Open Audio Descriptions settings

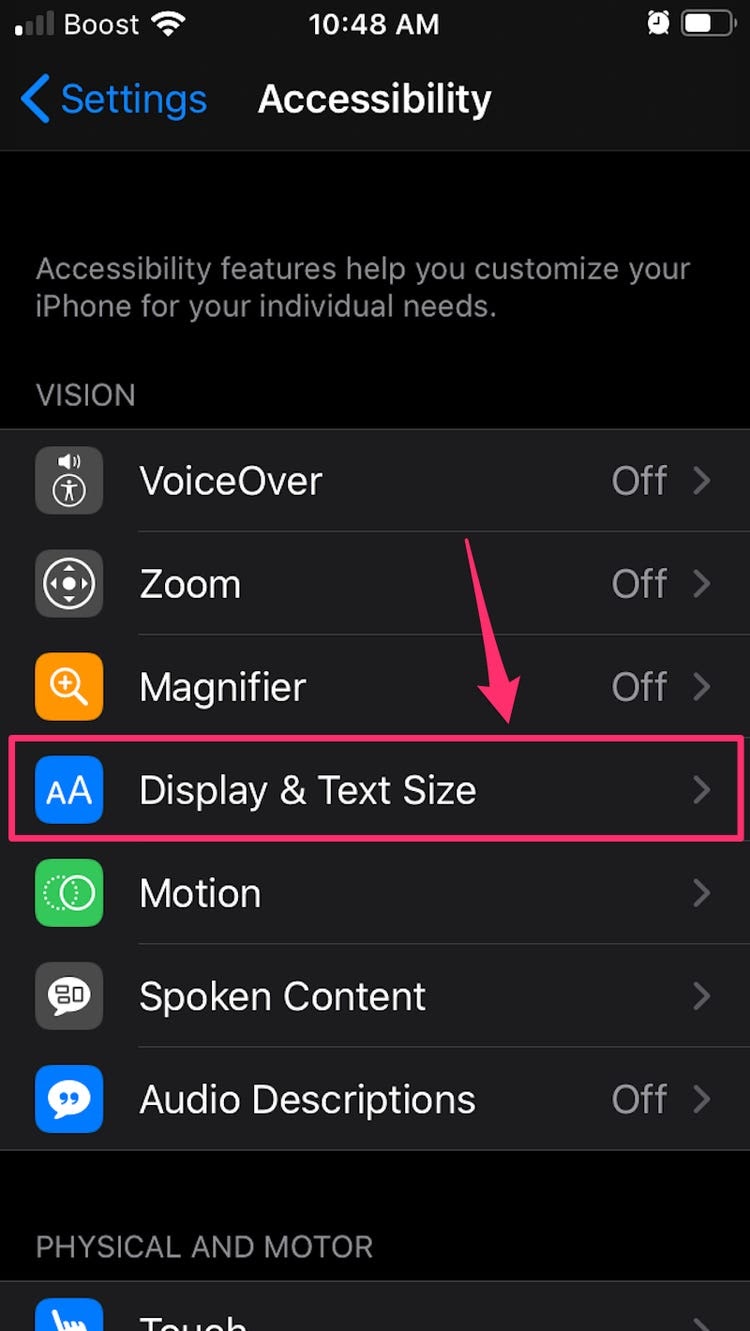click(x=375, y=1099)
